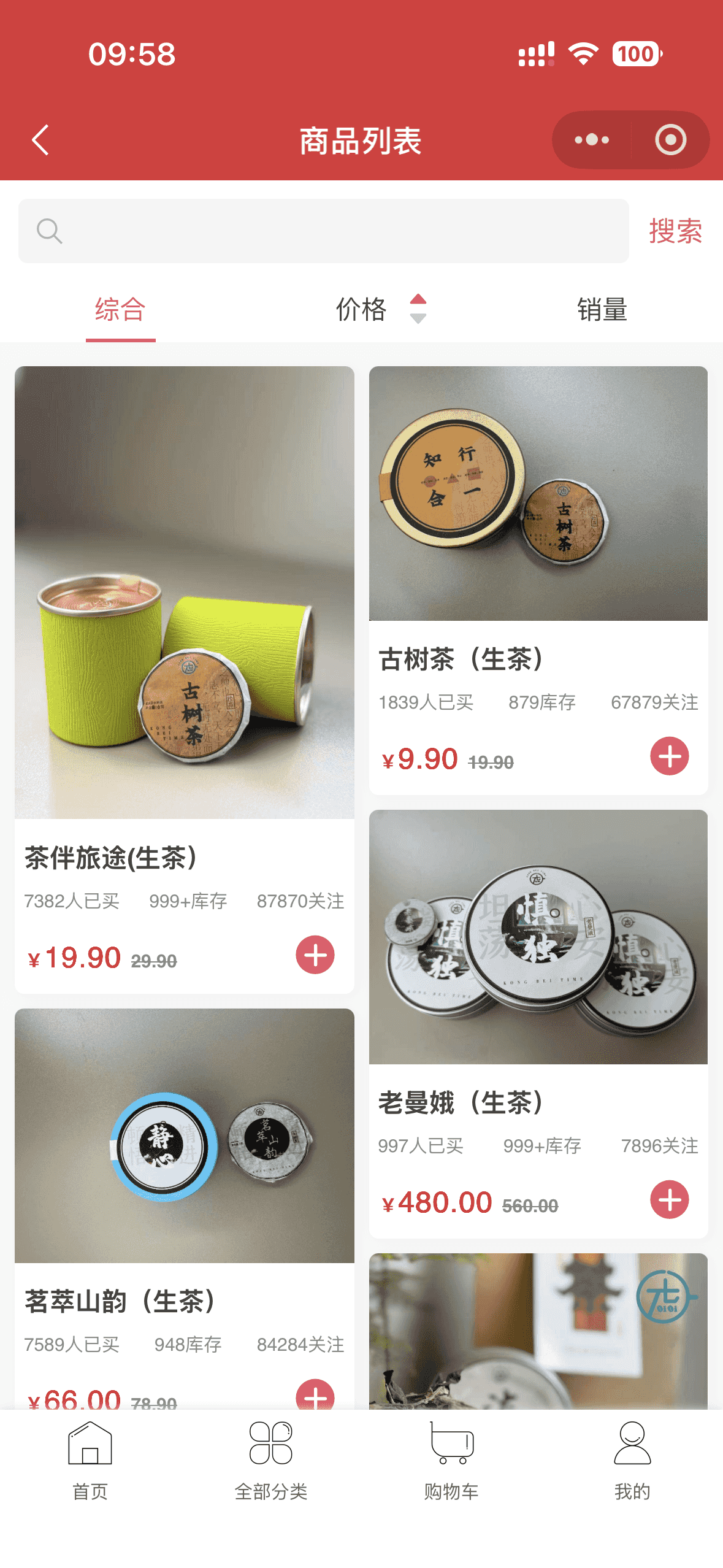723x1568 pixels.
Task: Open the 全部分类 tab
Action: tap(271, 1461)
